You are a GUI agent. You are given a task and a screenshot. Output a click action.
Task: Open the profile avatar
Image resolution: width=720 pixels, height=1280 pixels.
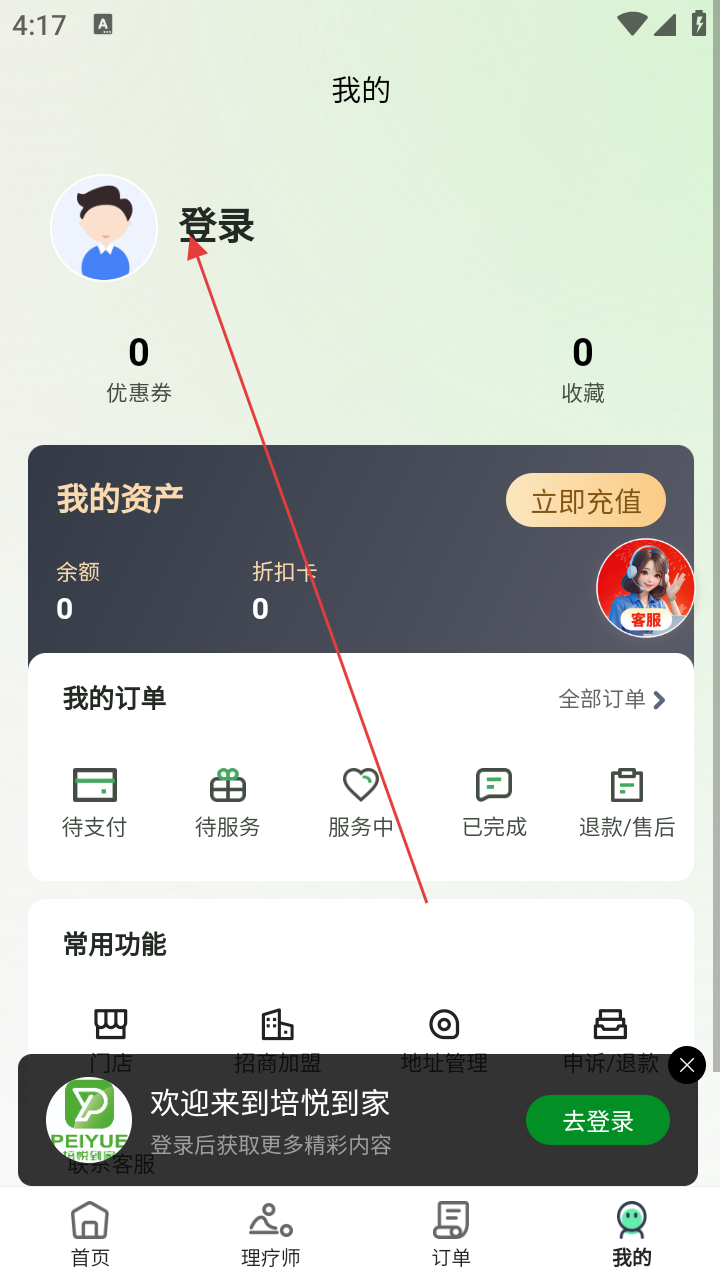coord(104,228)
